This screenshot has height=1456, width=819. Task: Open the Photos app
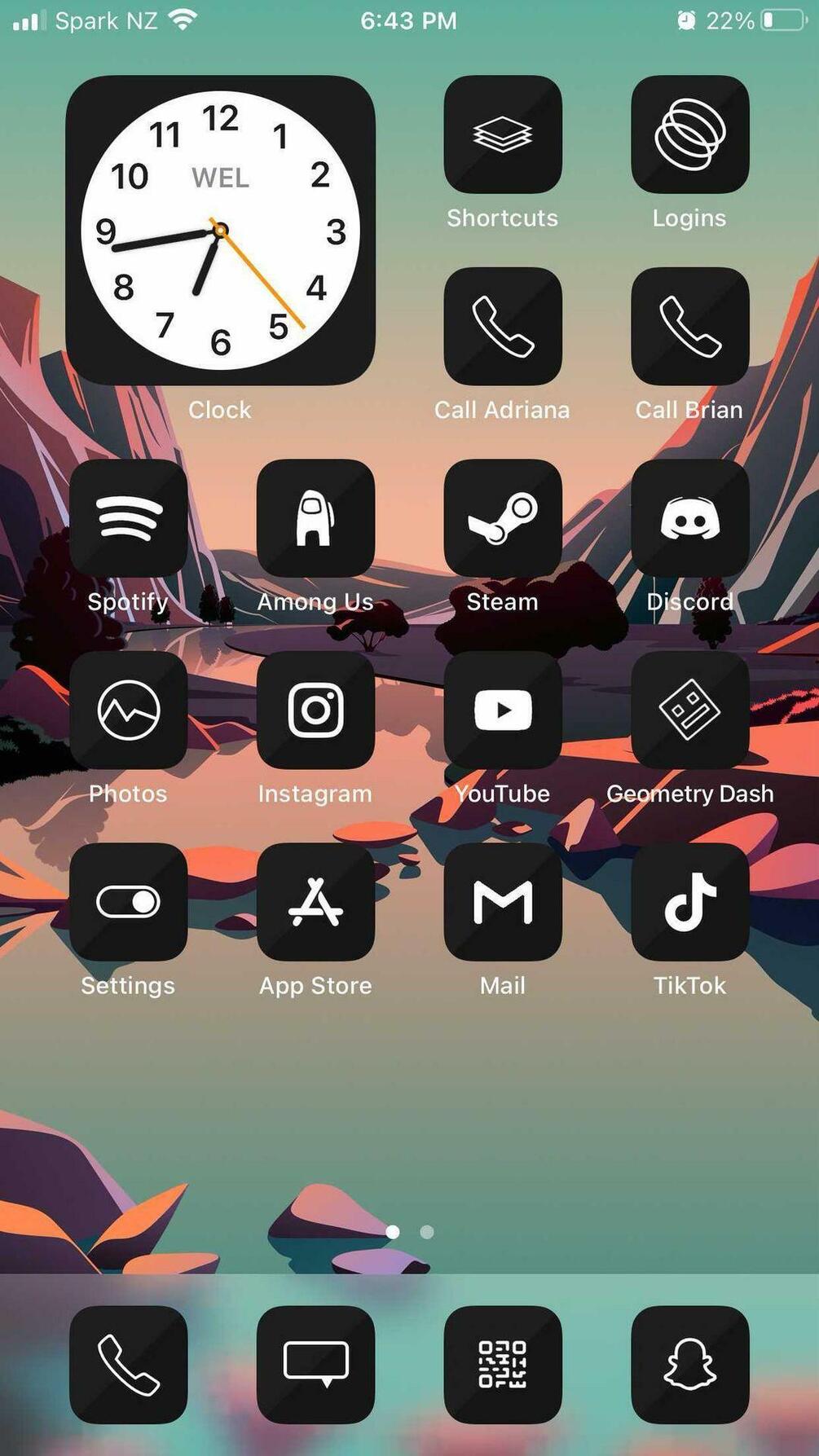128,710
